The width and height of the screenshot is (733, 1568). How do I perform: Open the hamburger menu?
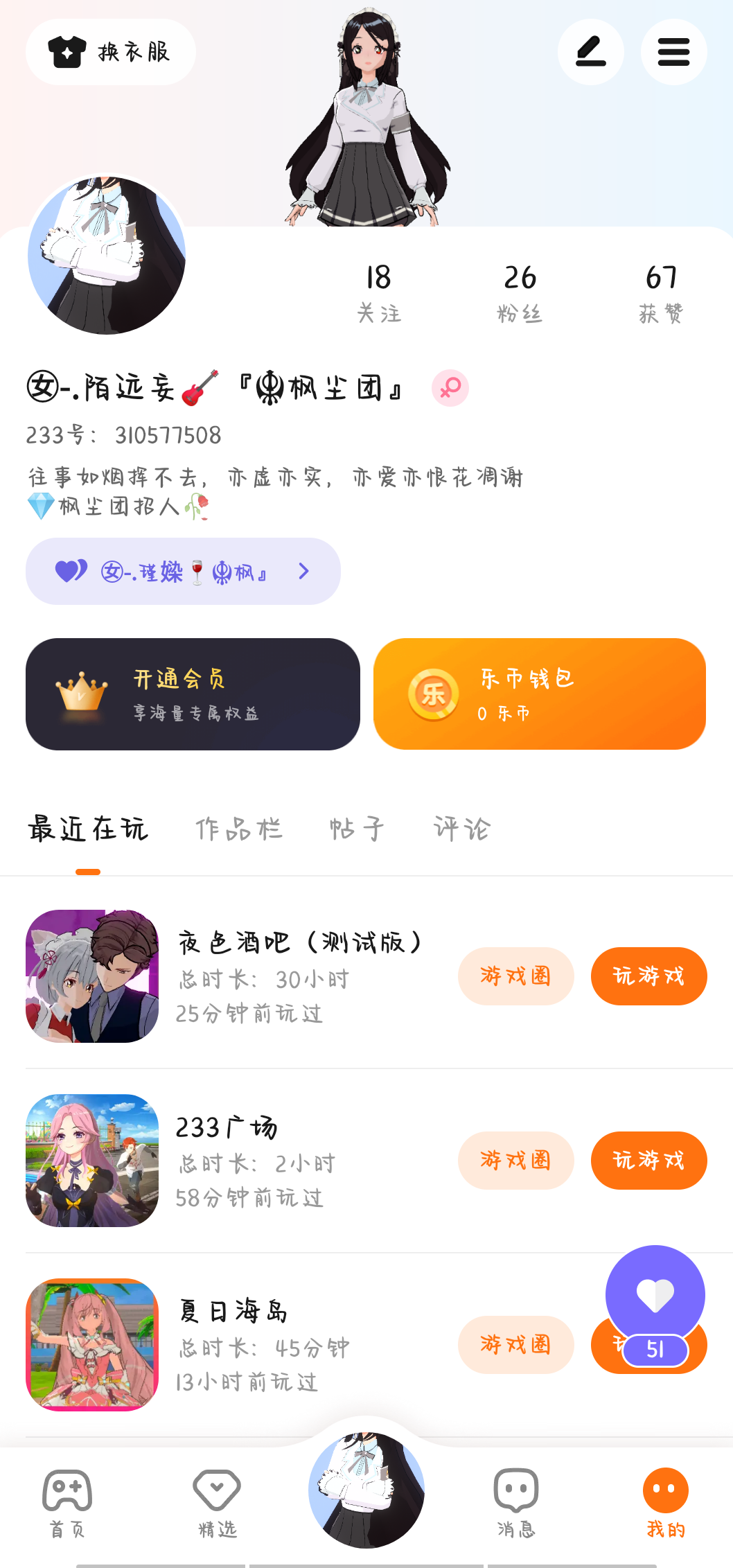[x=673, y=52]
